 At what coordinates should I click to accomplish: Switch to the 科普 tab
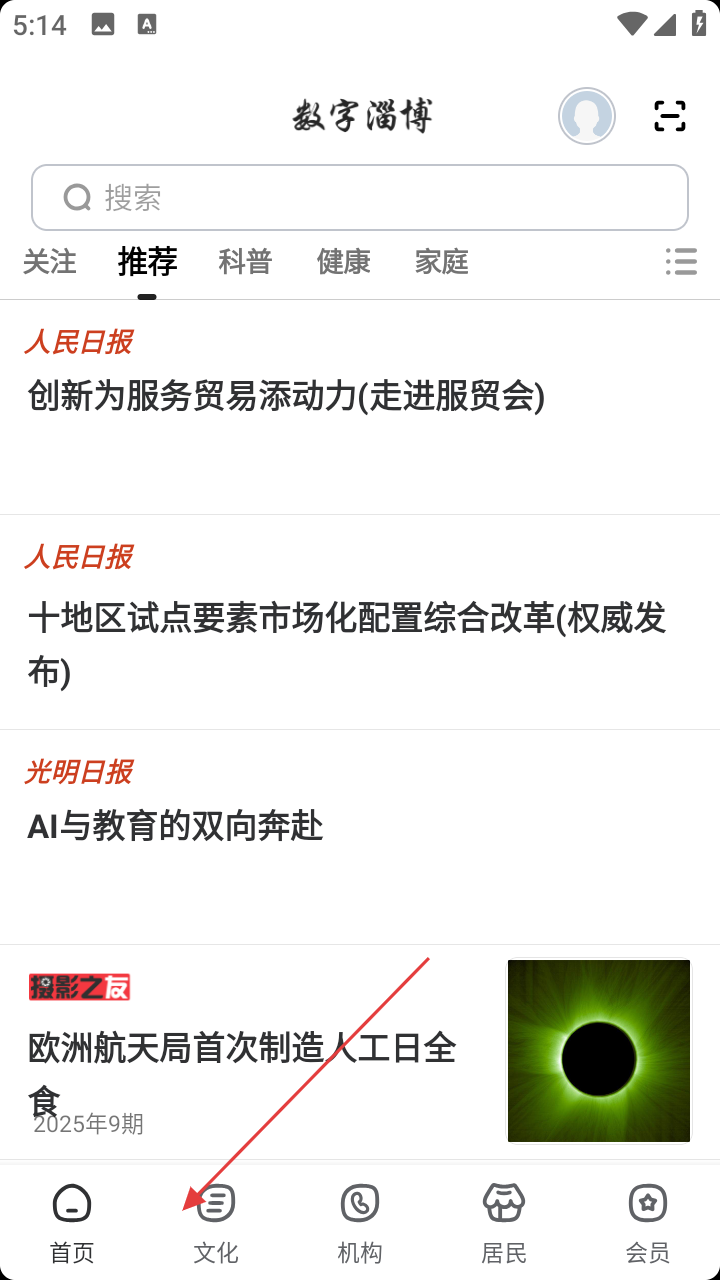tap(245, 262)
